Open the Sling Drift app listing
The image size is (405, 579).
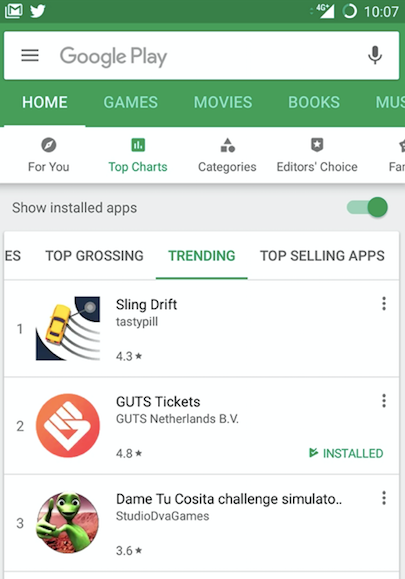click(x=202, y=329)
